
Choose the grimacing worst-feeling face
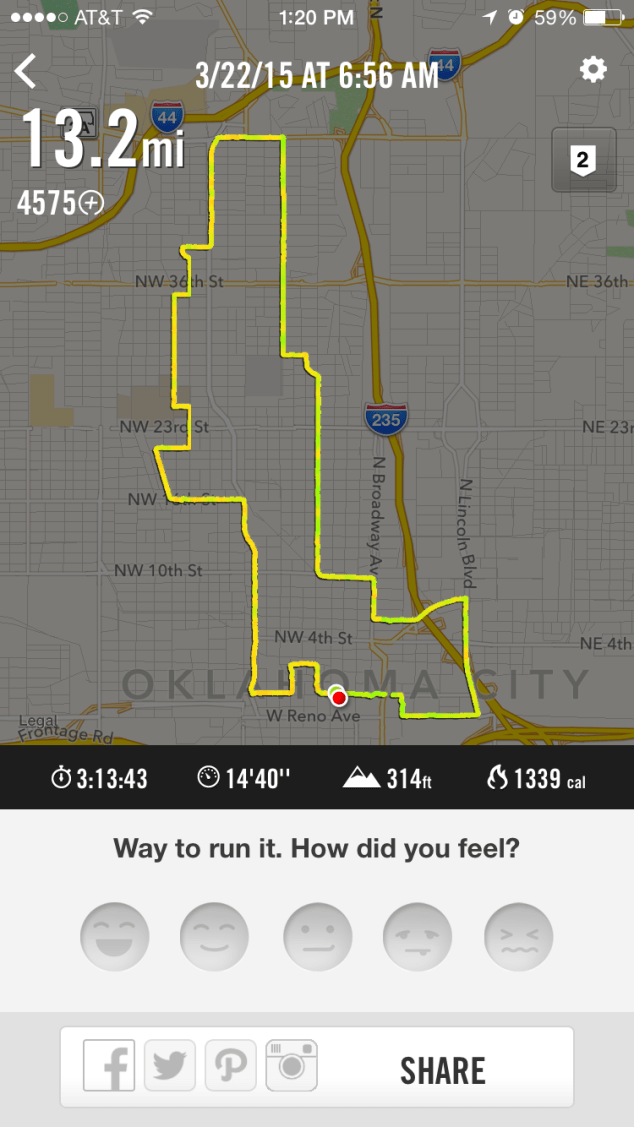click(x=518, y=937)
